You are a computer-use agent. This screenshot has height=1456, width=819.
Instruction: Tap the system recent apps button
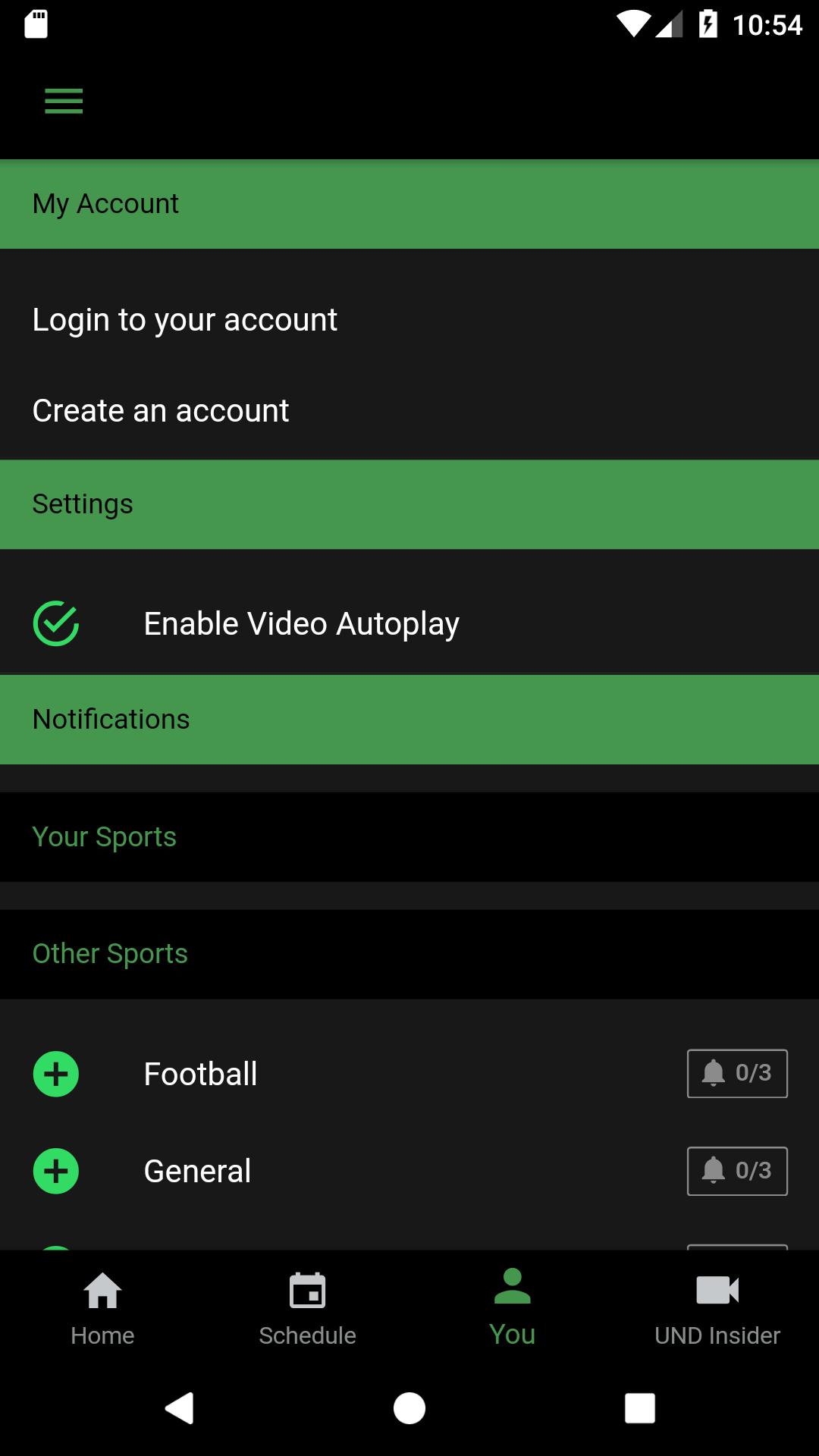(x=639, y=1408)
